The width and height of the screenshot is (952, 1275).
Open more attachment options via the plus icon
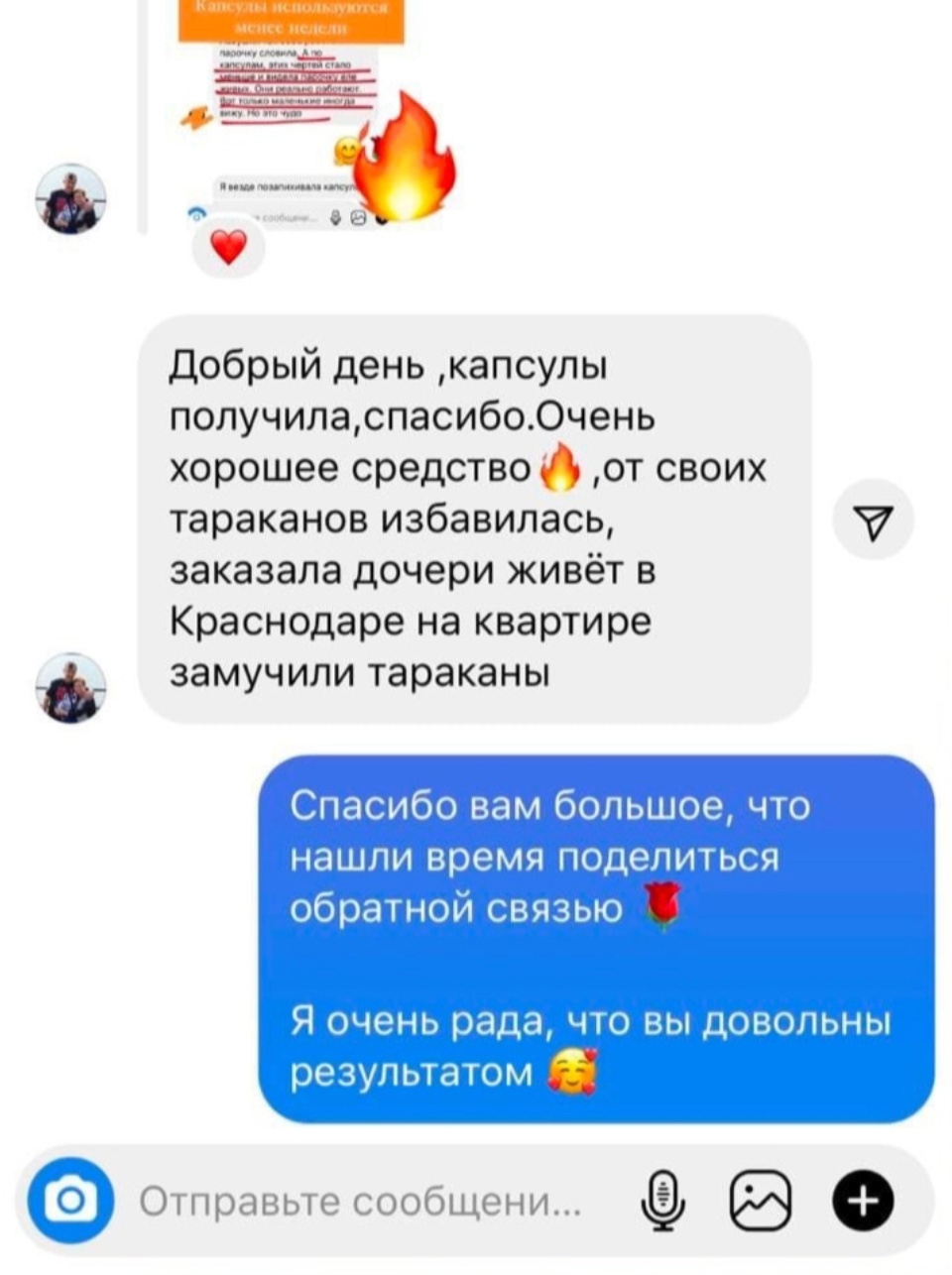(863, 1202)
